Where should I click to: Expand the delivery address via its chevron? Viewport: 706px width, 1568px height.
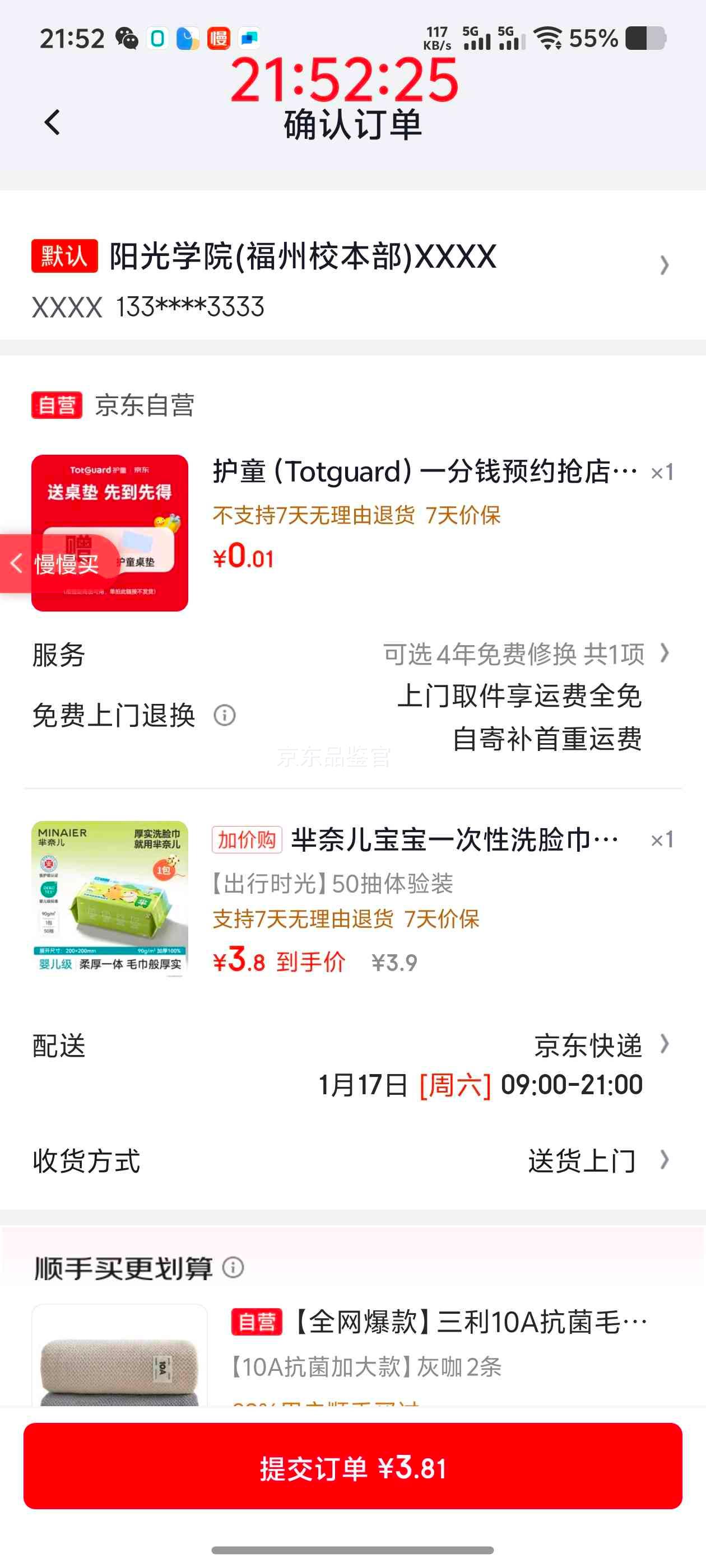[x=663, y=266]
